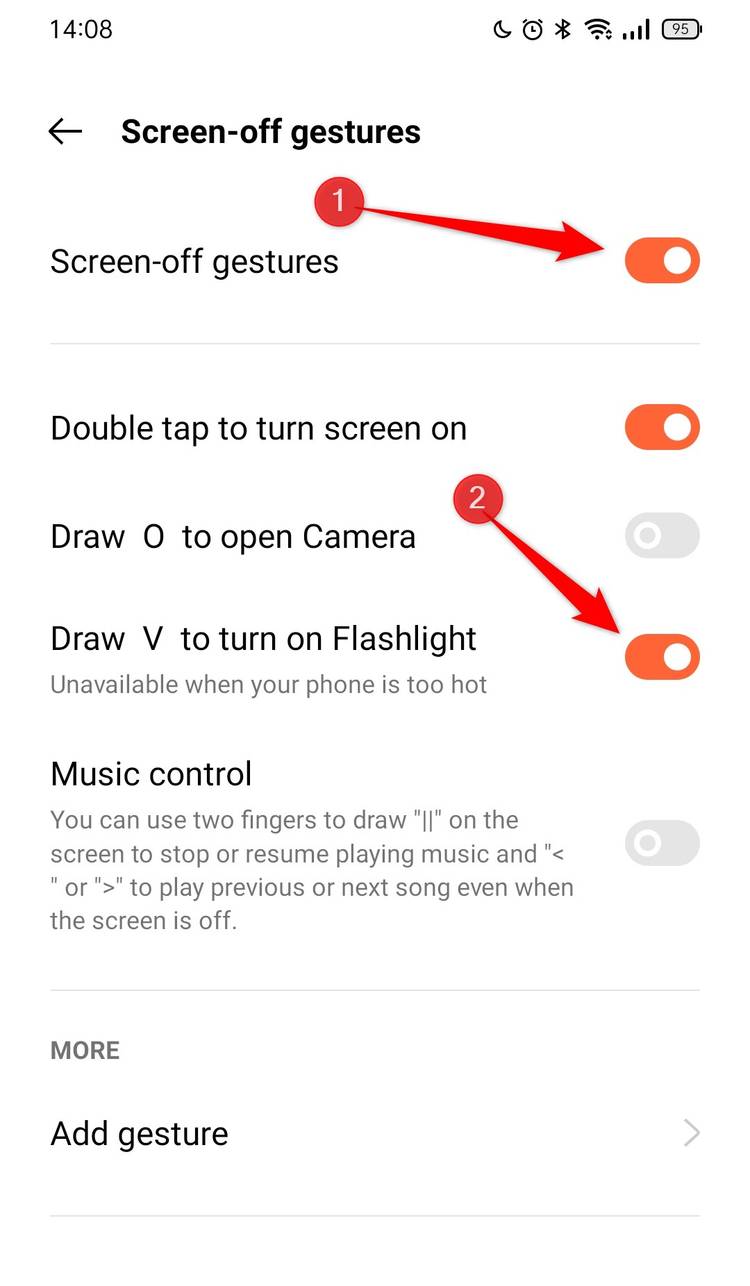Enable Draw O to open Camera
750x1286 pixels.
(x=662, y=536)
